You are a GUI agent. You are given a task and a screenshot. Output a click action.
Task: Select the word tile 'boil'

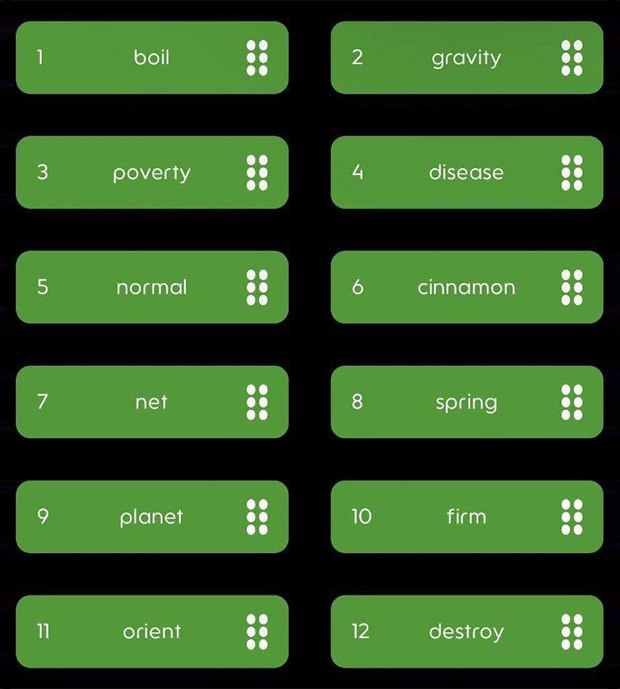tap(152, 58)
